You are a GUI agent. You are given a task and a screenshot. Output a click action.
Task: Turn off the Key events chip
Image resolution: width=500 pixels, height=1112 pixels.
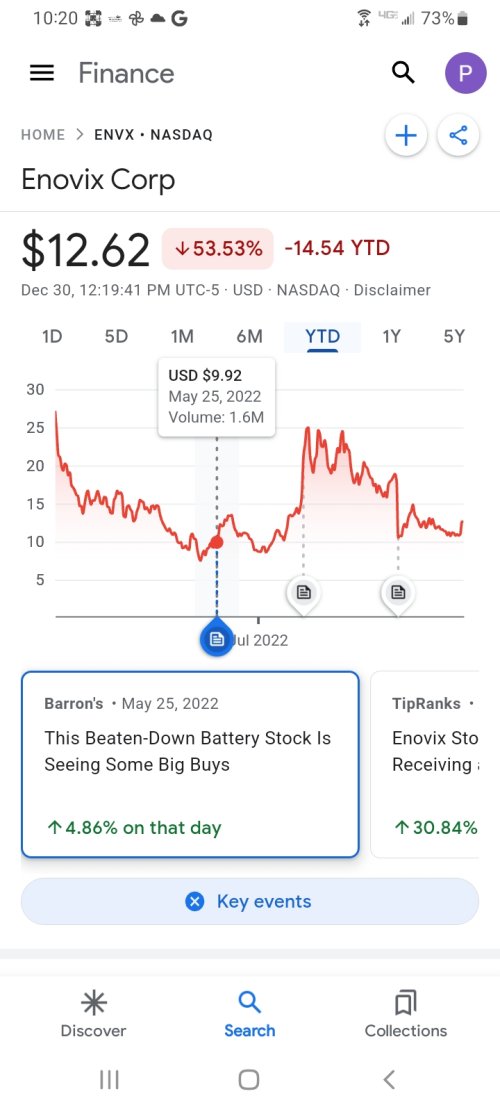click(x=250, y=901)
